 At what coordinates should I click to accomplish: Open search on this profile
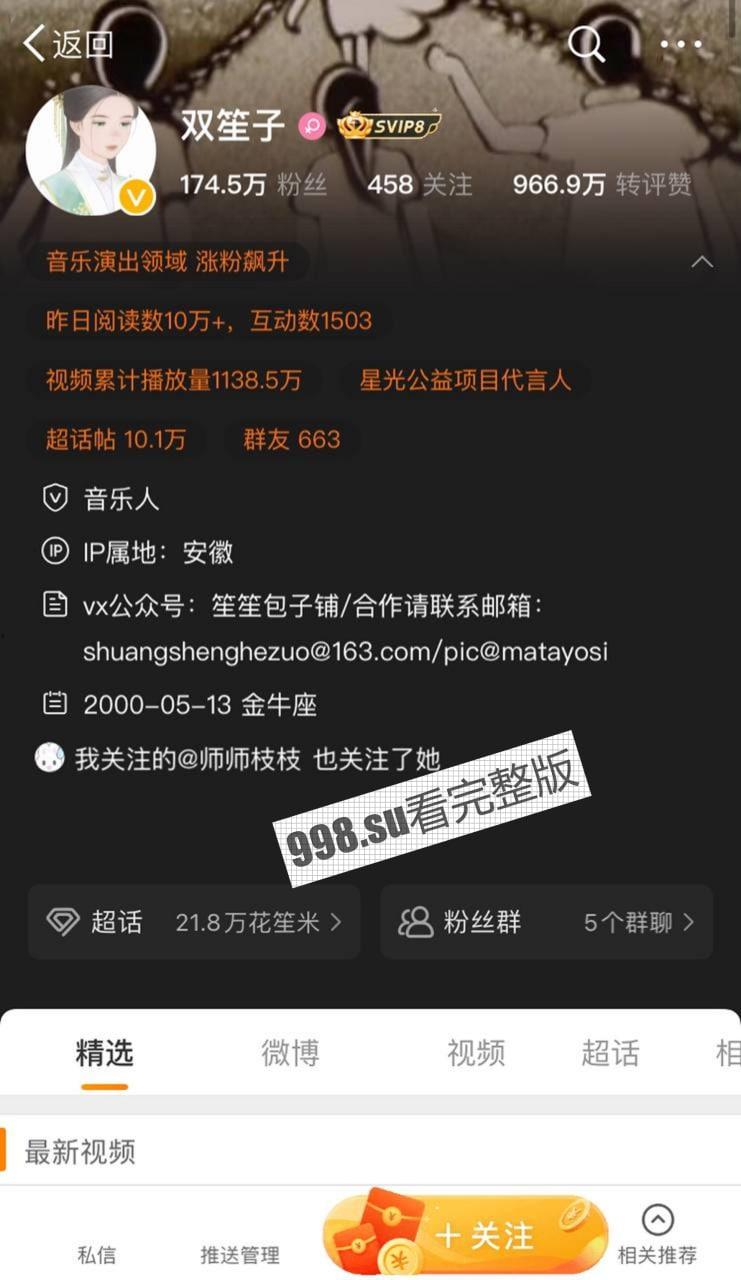click(586, 44)
